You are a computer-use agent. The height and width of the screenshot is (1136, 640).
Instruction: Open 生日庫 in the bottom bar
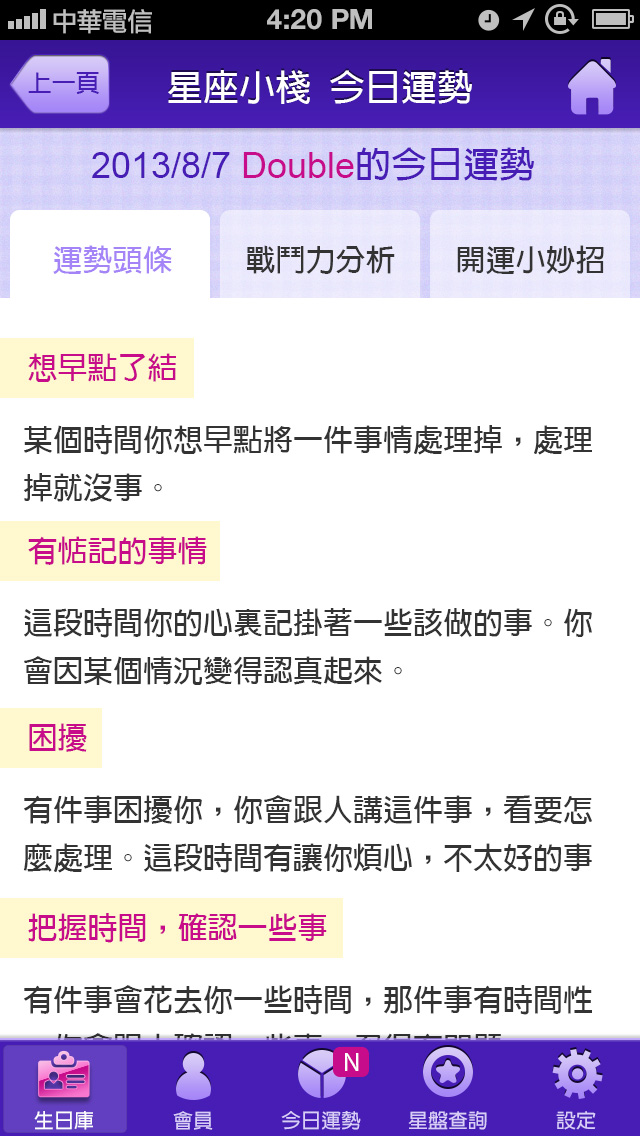pos(64,1089)
